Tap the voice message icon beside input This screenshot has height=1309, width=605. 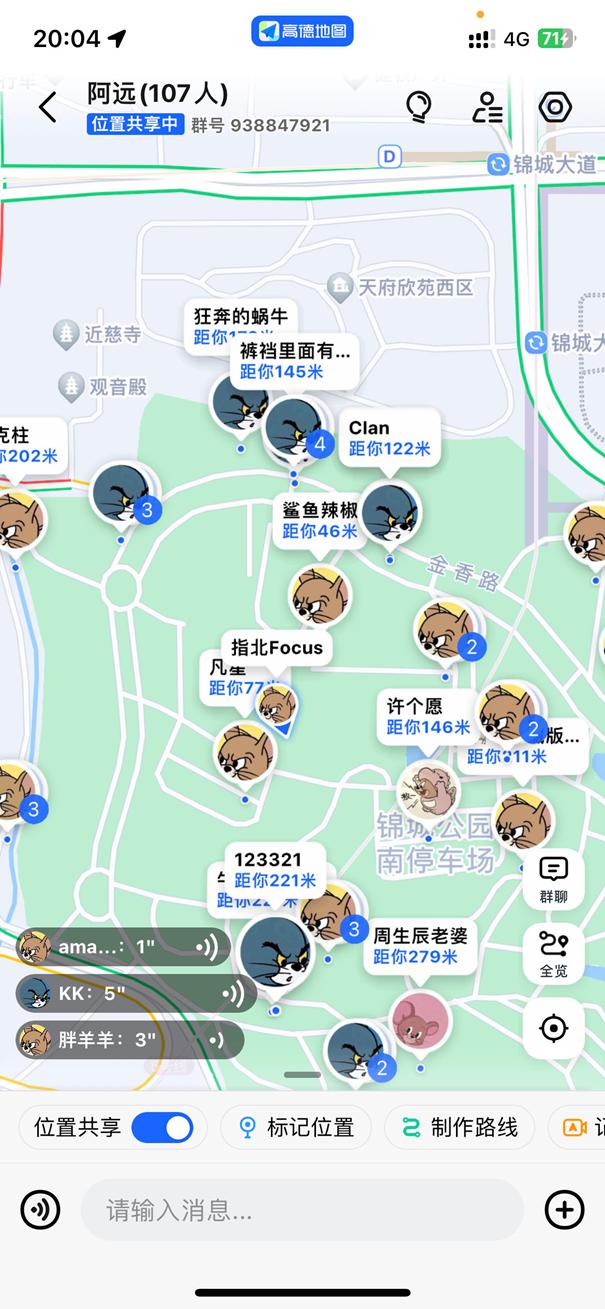(x=40, y=1210)
